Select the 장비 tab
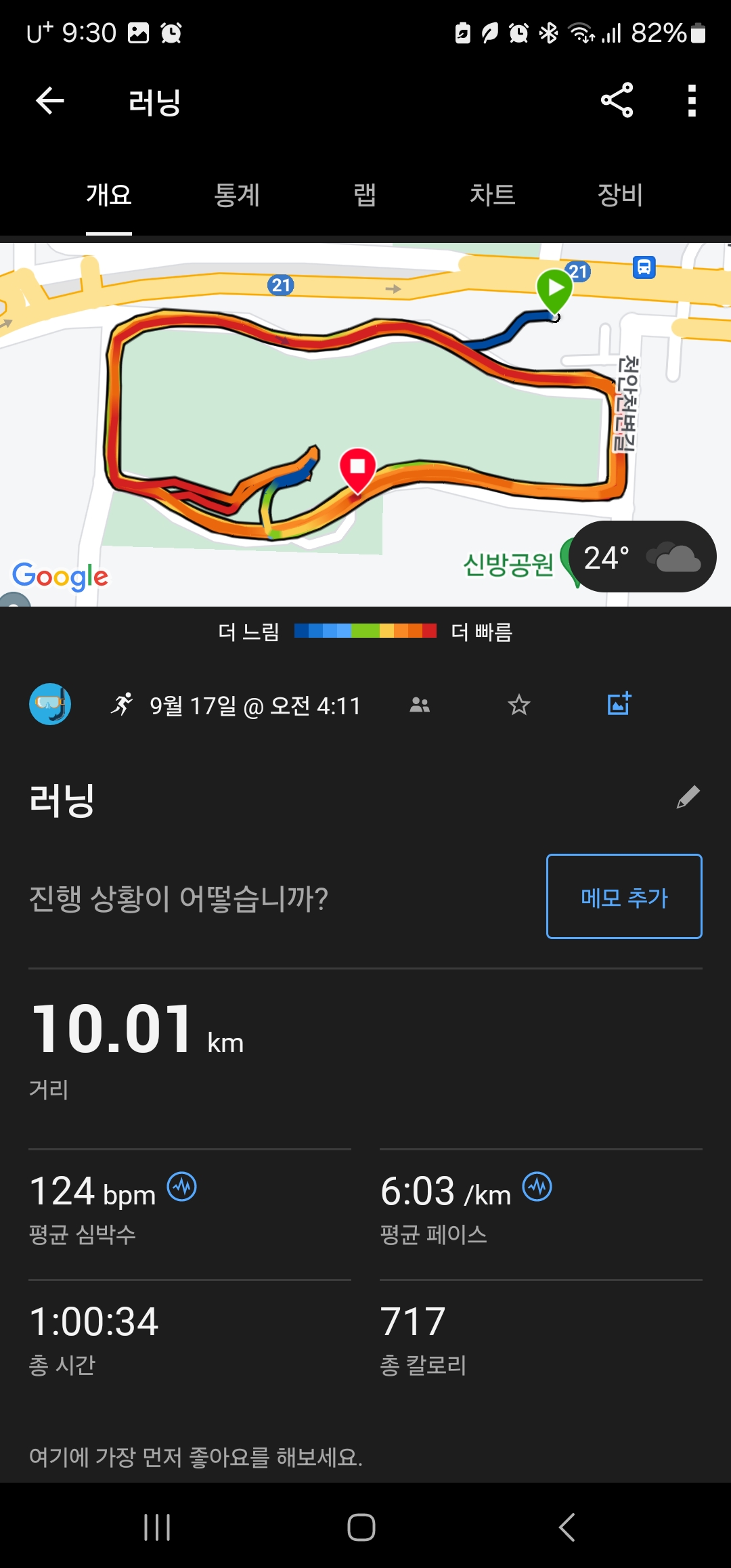Screen dimensions: 731x1568 coord(619,195)
